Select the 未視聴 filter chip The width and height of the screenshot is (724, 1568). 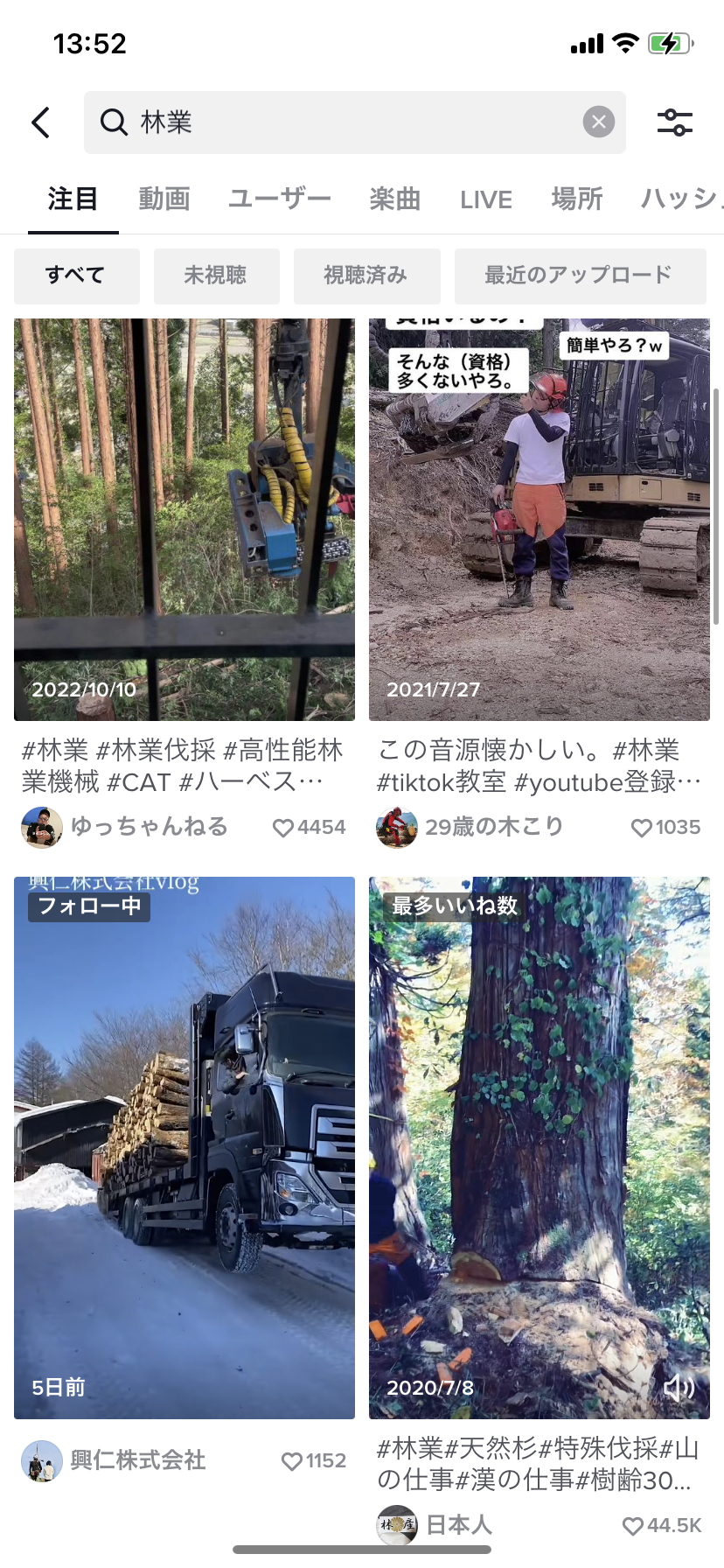[x=216, y=276]
